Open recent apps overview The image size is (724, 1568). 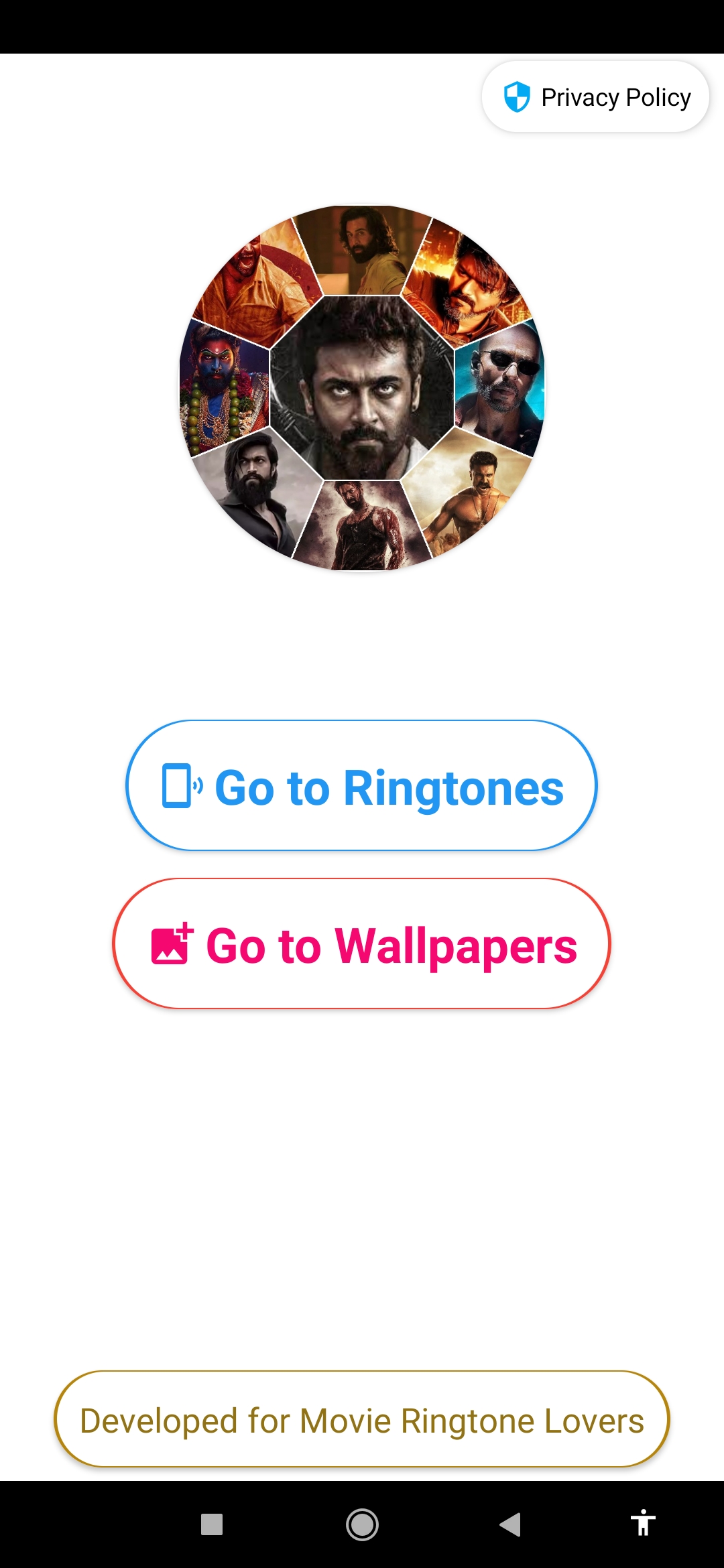212,1524
